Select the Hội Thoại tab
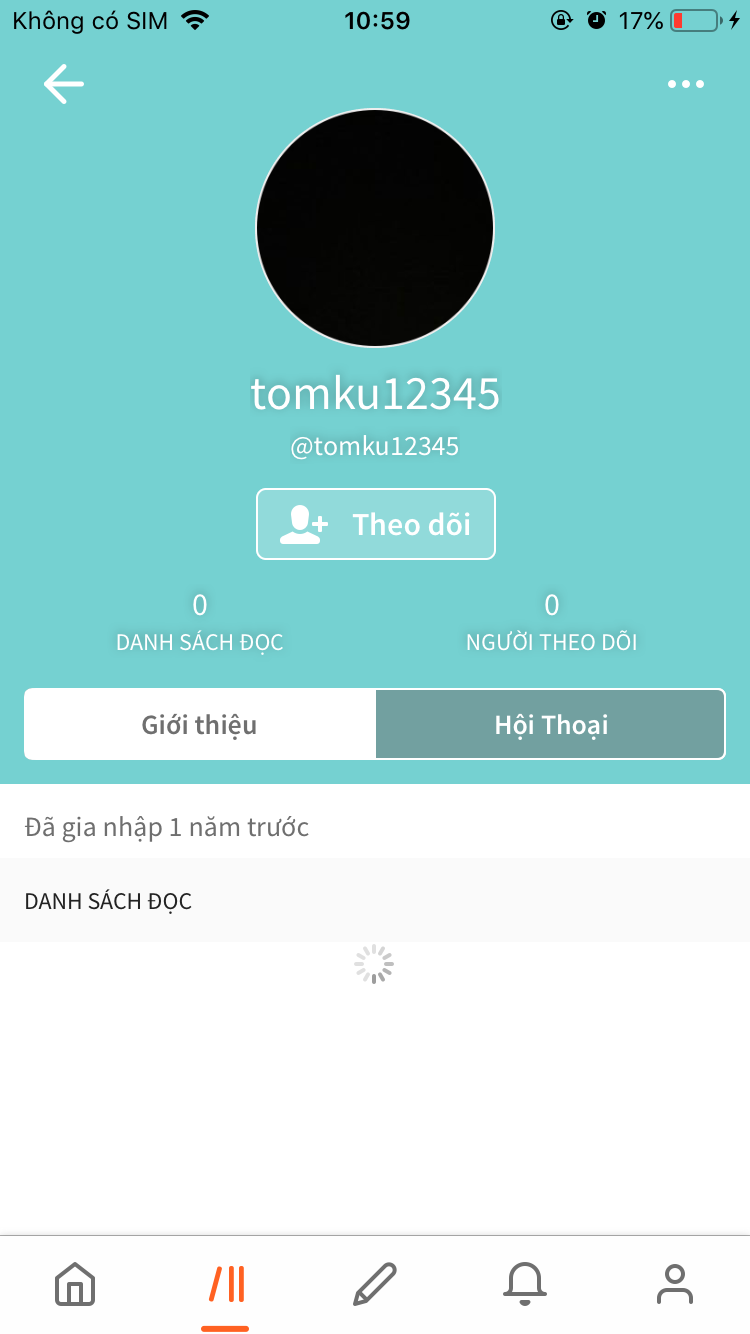Image resolution: width=750 pixels, height=1334 pixels. click(550, 724)
